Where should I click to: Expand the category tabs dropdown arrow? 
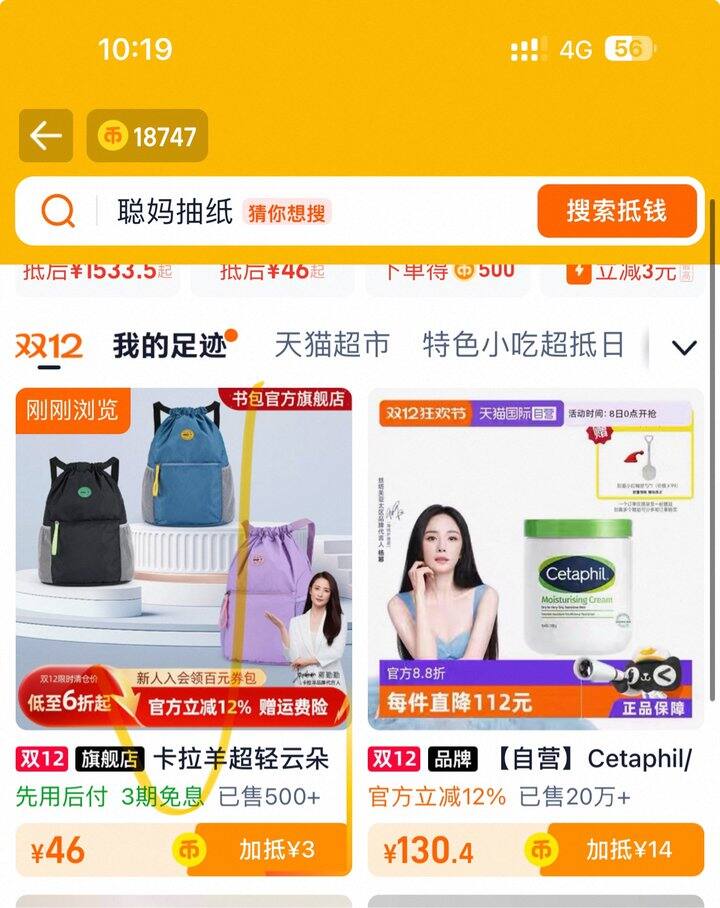684,348
